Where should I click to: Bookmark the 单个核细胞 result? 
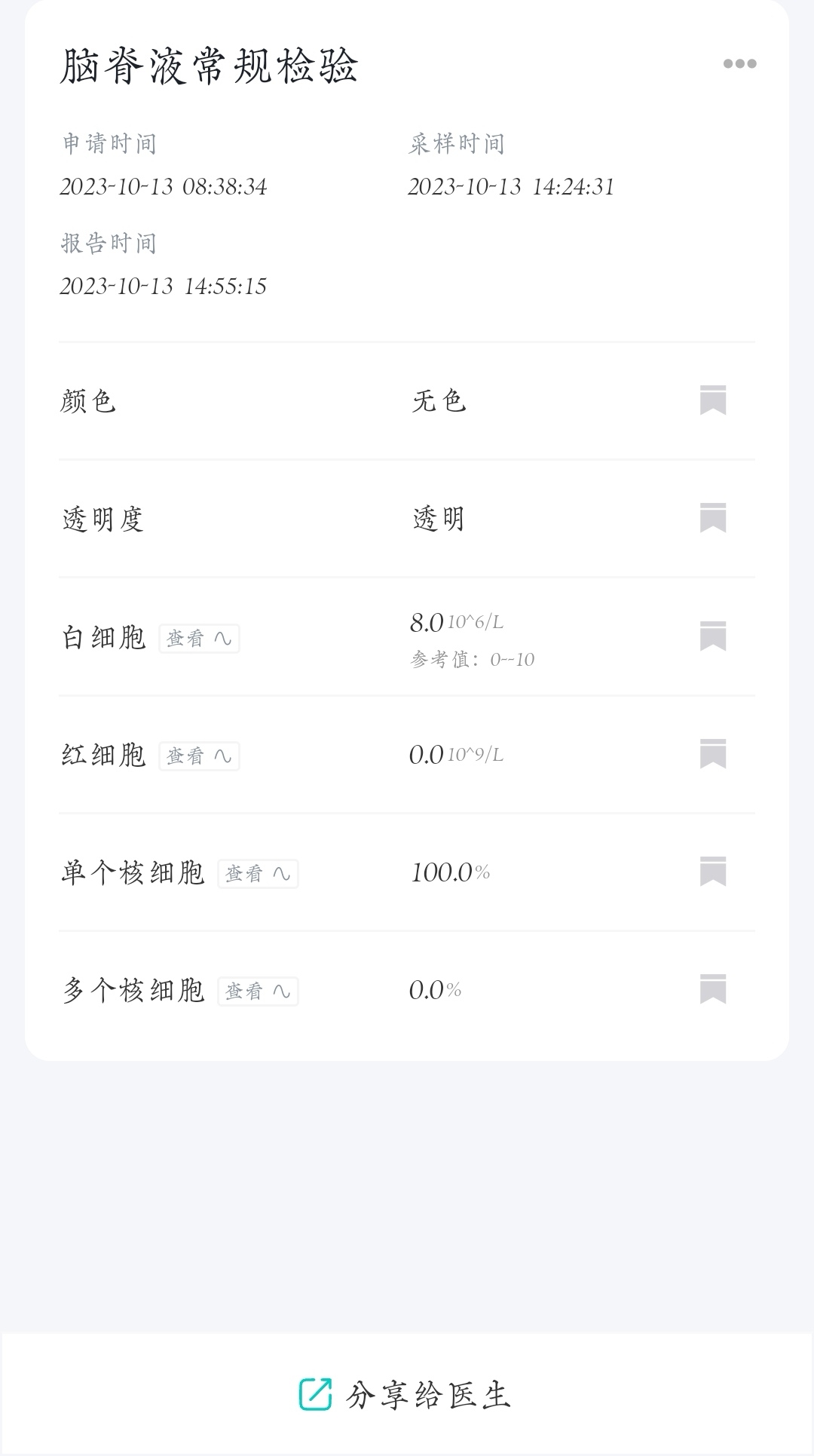pyautogui.click(x=713, y=872)
